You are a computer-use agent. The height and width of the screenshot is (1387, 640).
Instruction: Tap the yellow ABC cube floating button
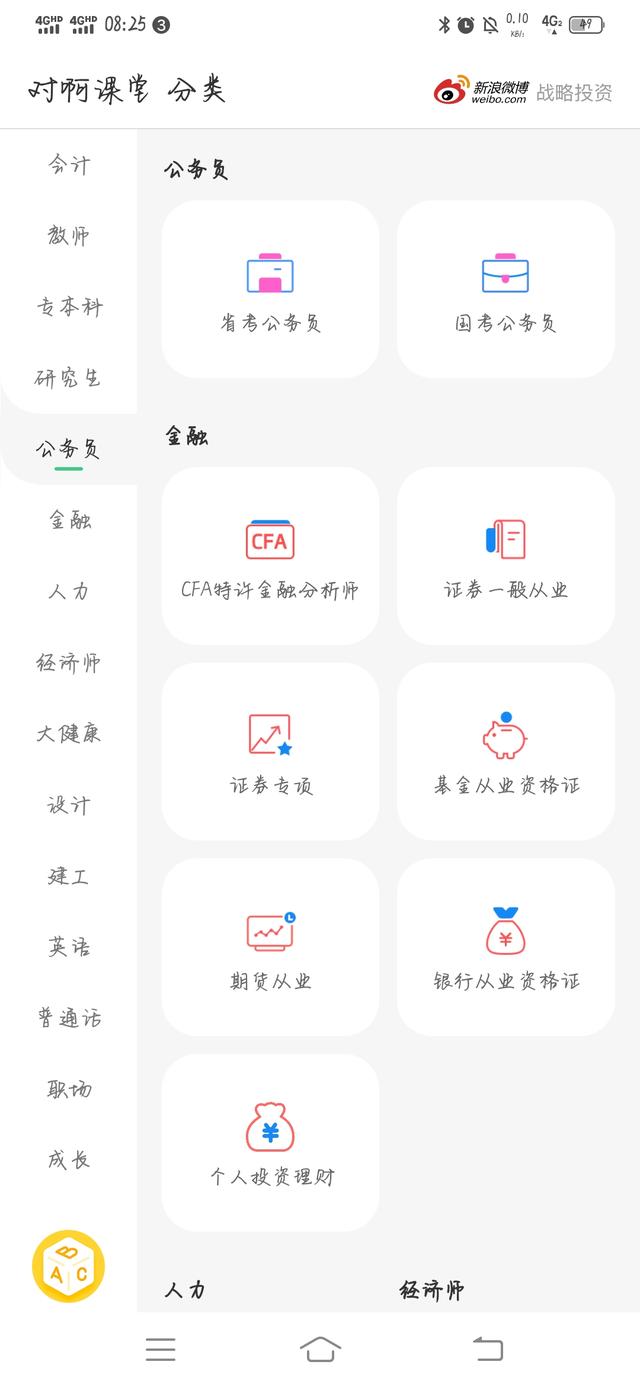68,1266
